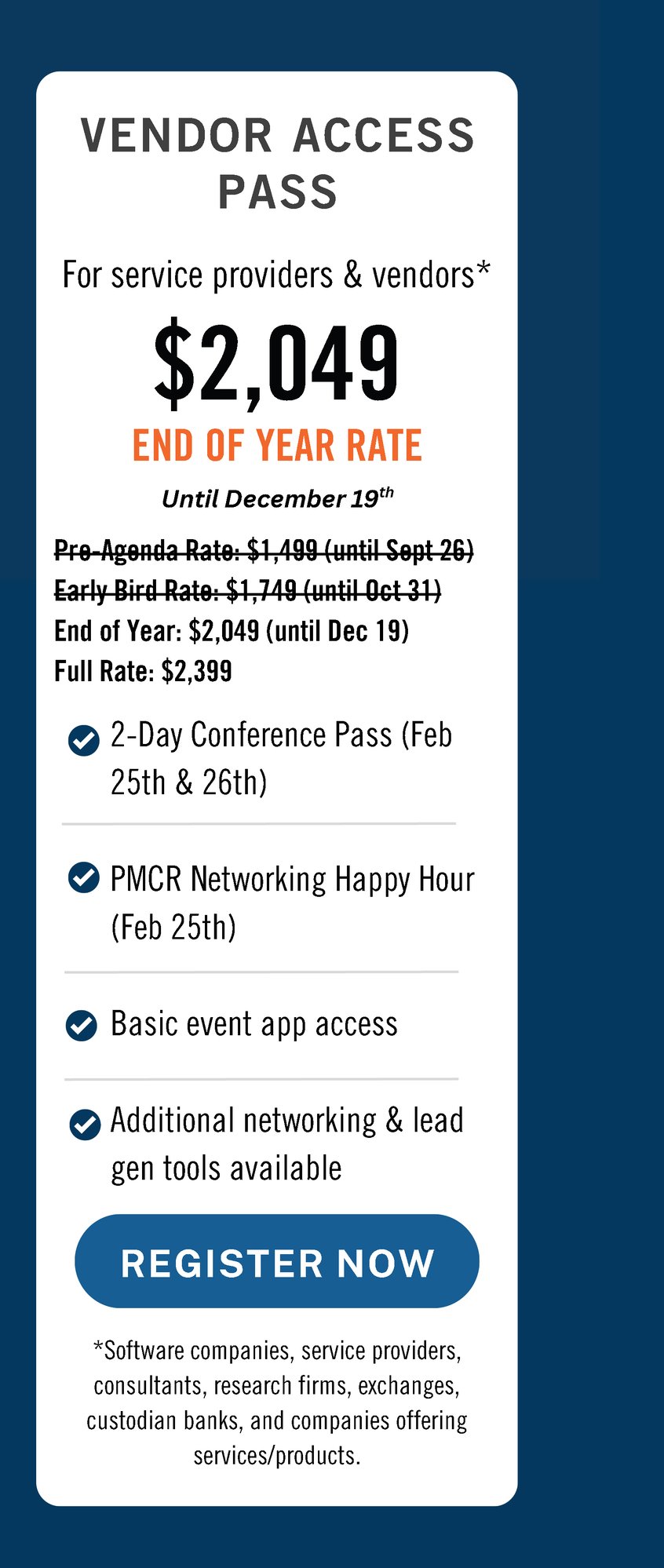Click the END OF YEAR RATE label
The image size is (664, 1568).
click(277, 445)
